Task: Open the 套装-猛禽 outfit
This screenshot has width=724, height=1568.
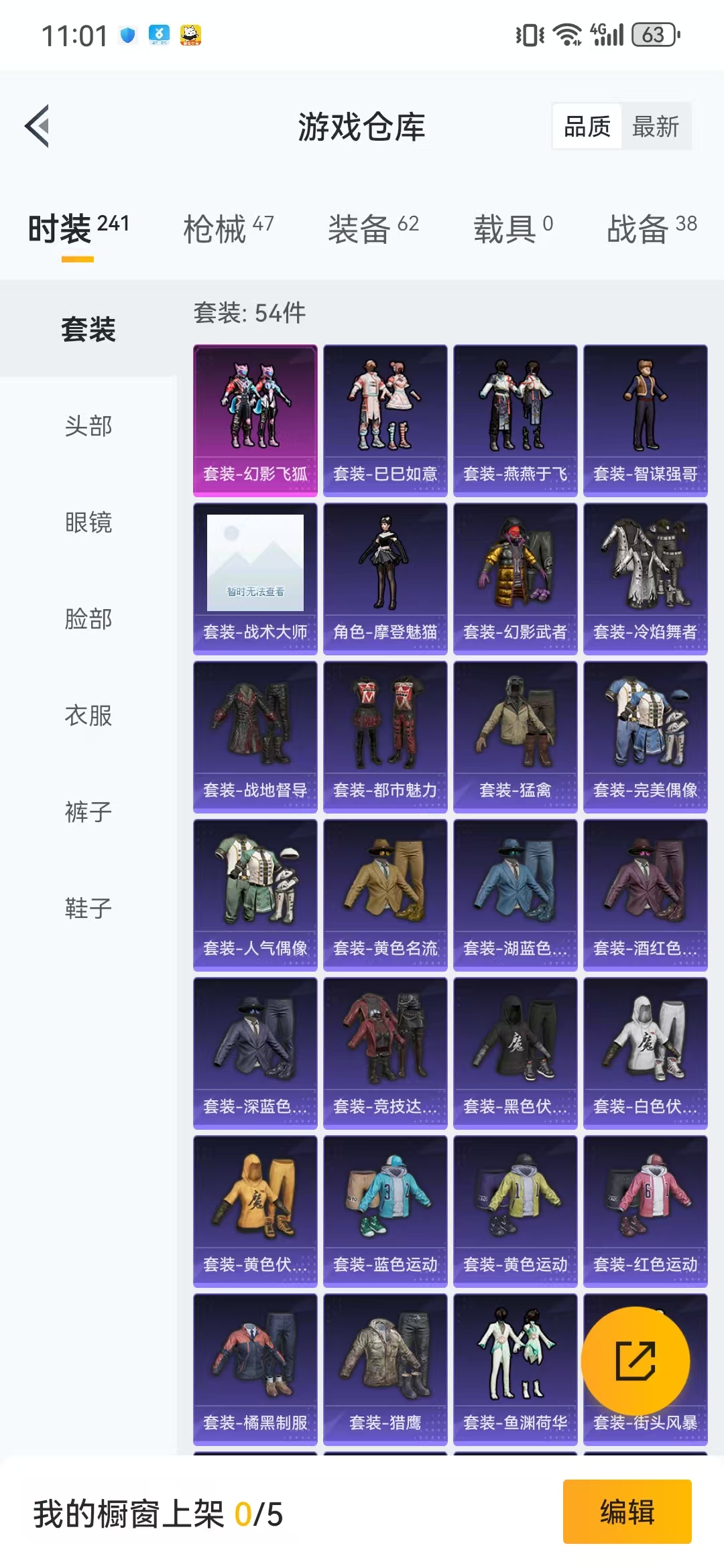Action: coord(516,737)
